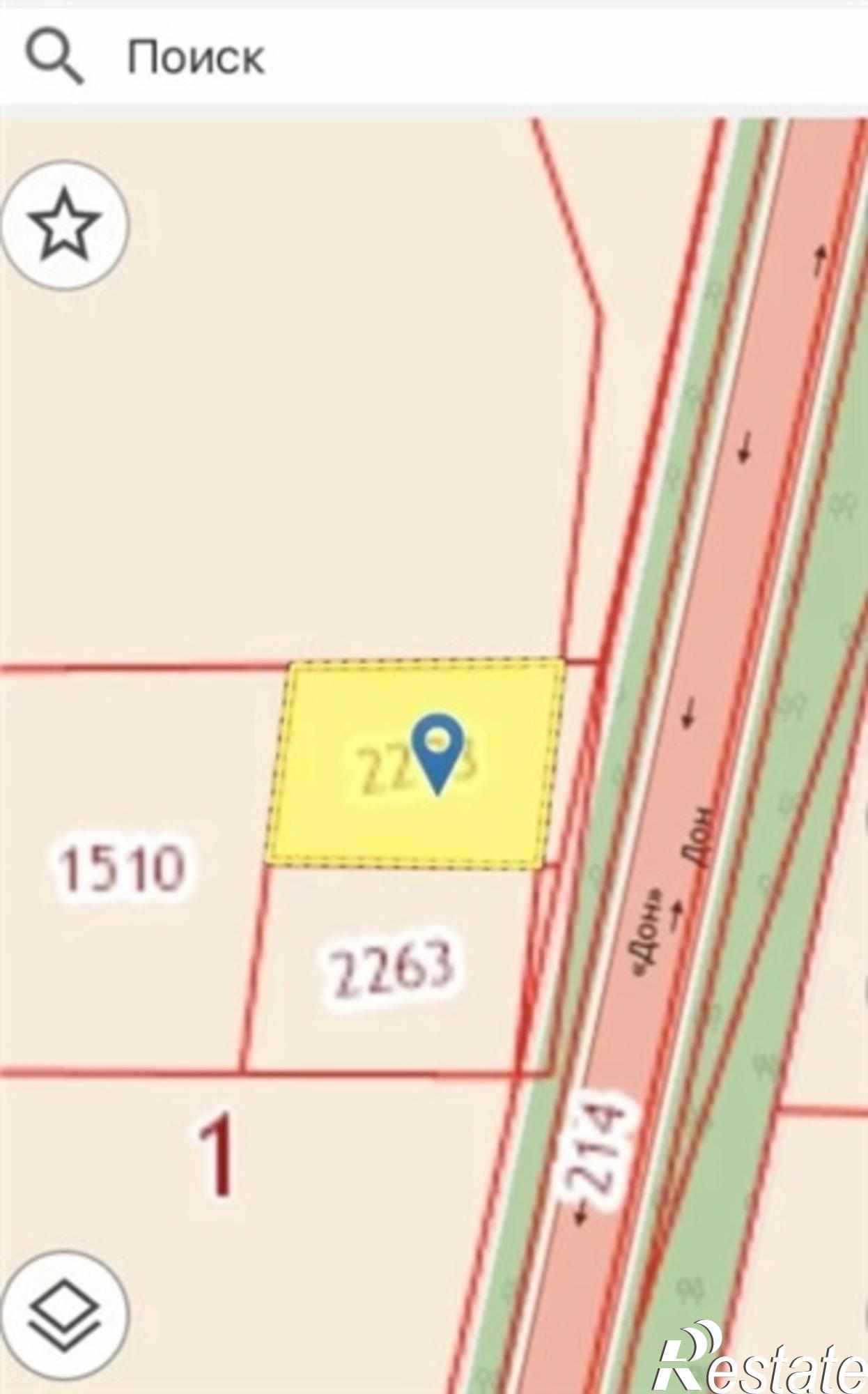Add location to favorites with star button
Viewport: 868px width, 1394px height.
(64, 225)
